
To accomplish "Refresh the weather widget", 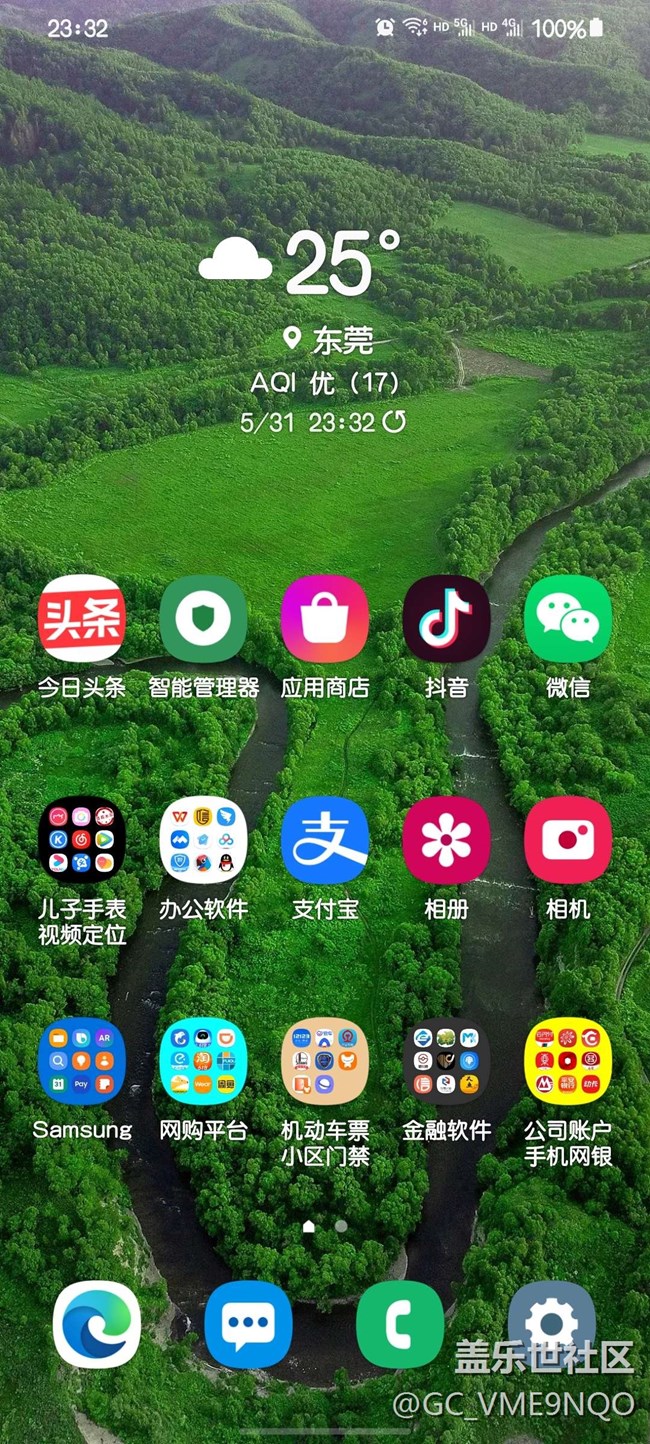I will (395, 422).
